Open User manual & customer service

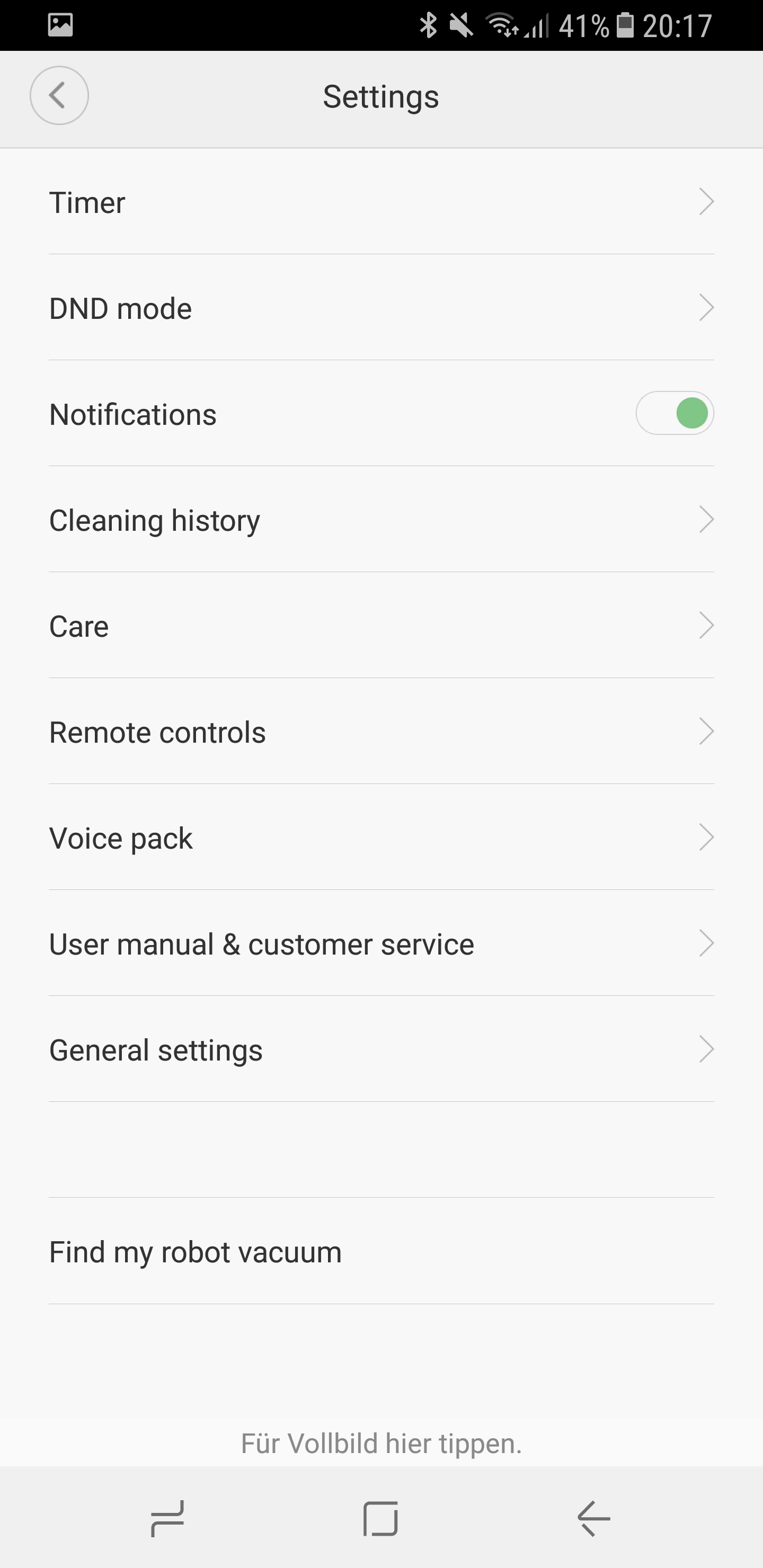coord(381,943)
